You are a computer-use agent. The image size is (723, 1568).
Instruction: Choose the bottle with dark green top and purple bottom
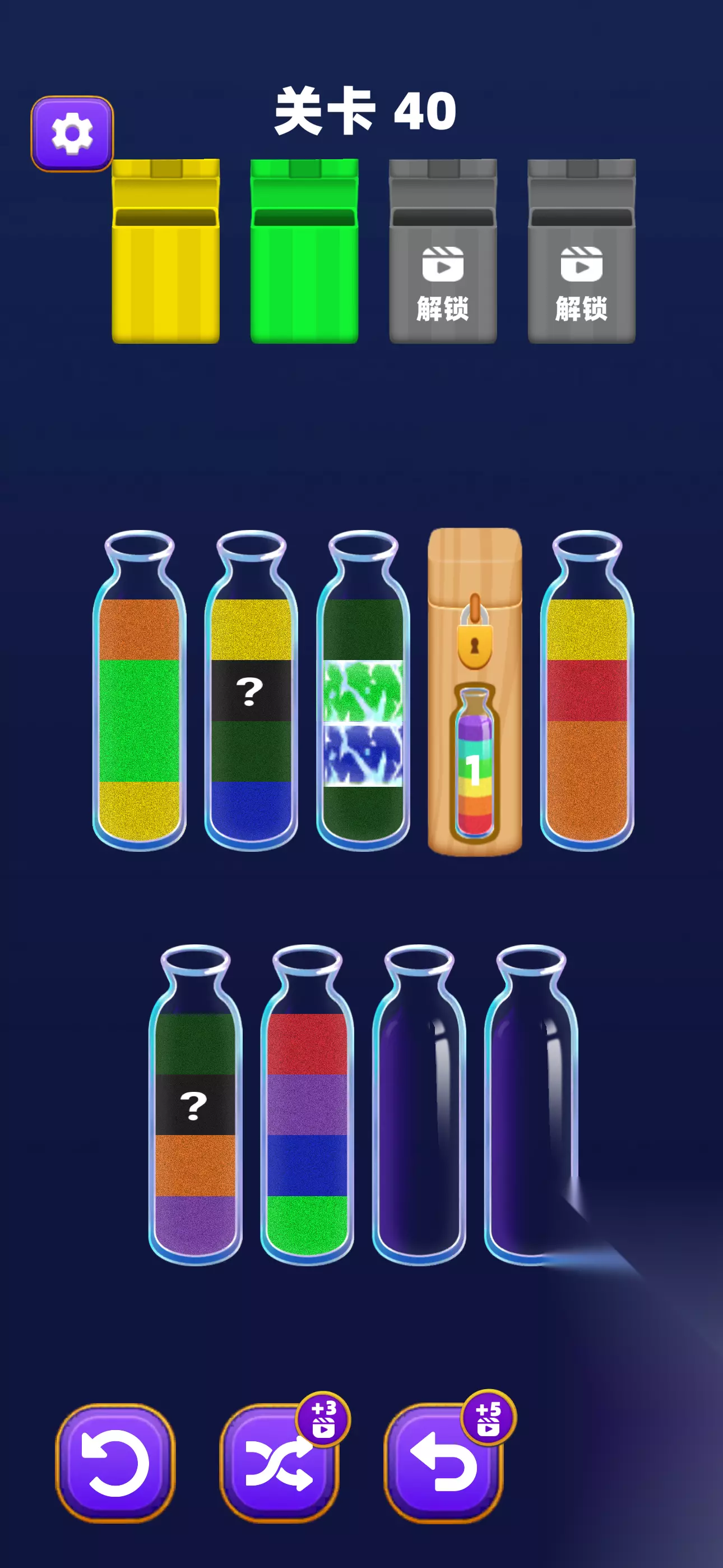[x=196, y=1104]
